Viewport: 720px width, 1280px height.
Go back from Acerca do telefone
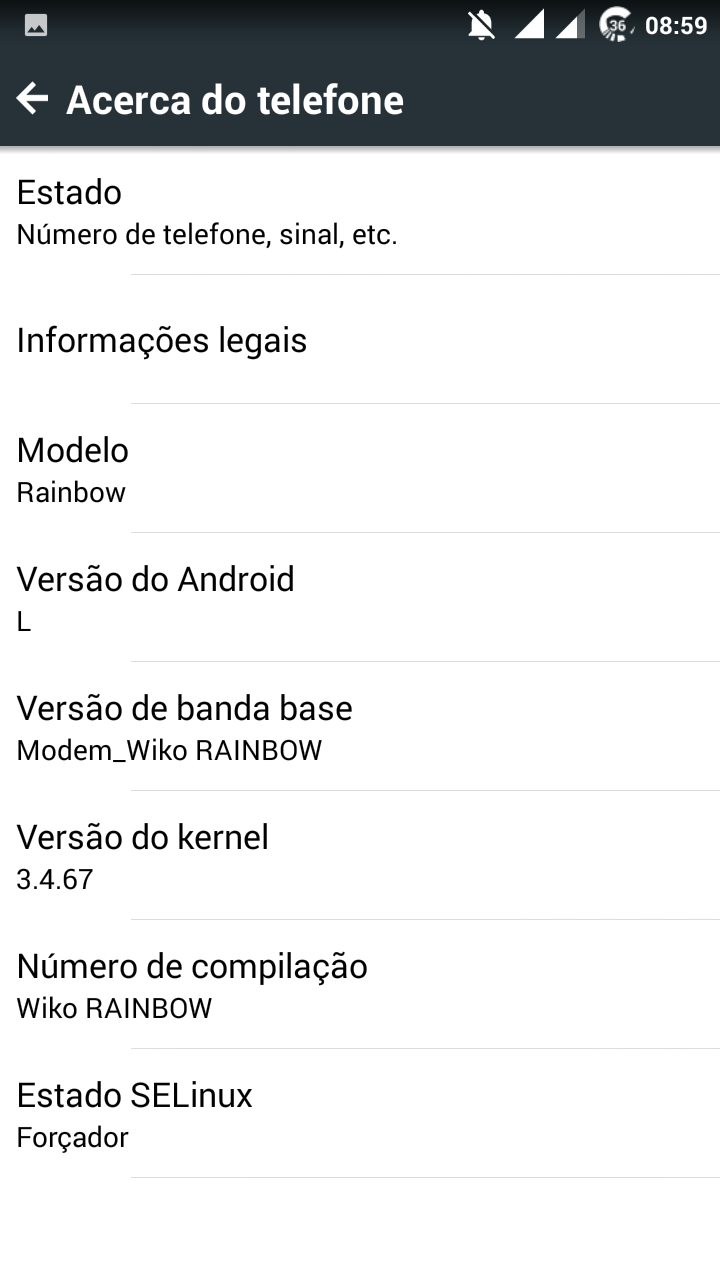(33, 99)
